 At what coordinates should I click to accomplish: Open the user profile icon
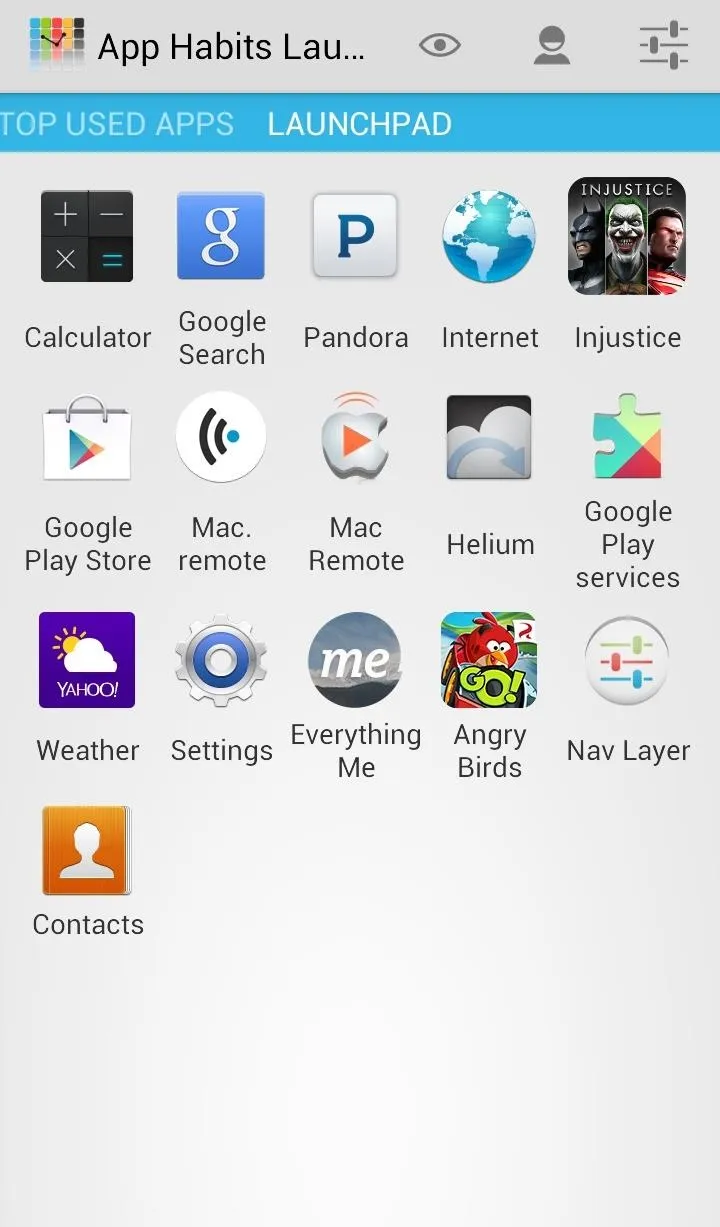click(551, 46)
